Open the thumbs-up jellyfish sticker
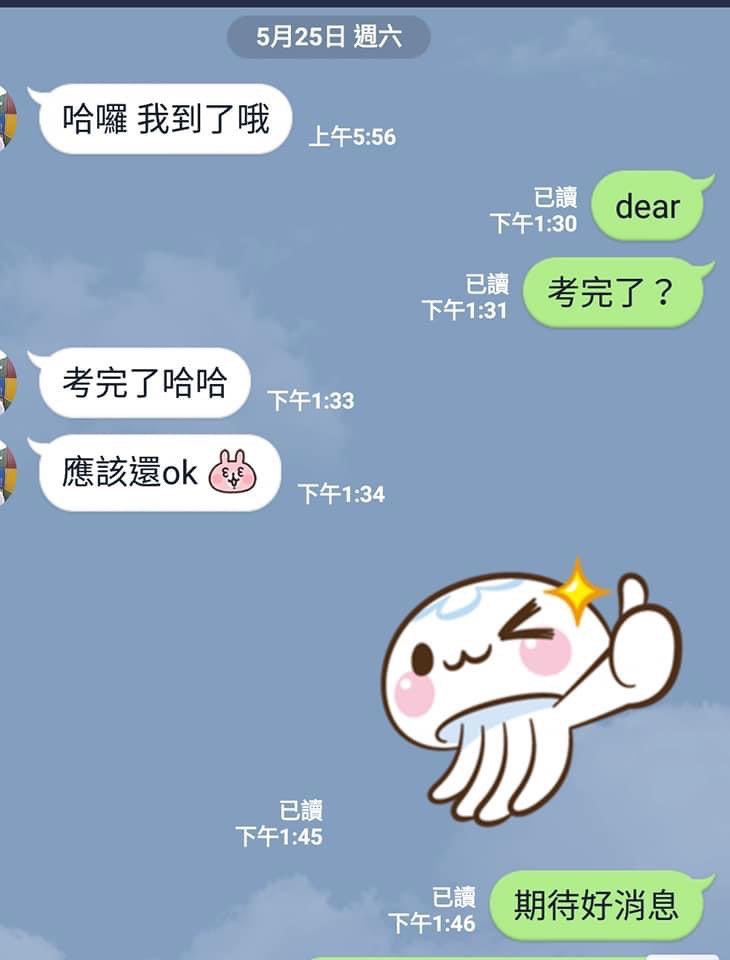Viewport: 730px width, 960px height. [531, 690]
